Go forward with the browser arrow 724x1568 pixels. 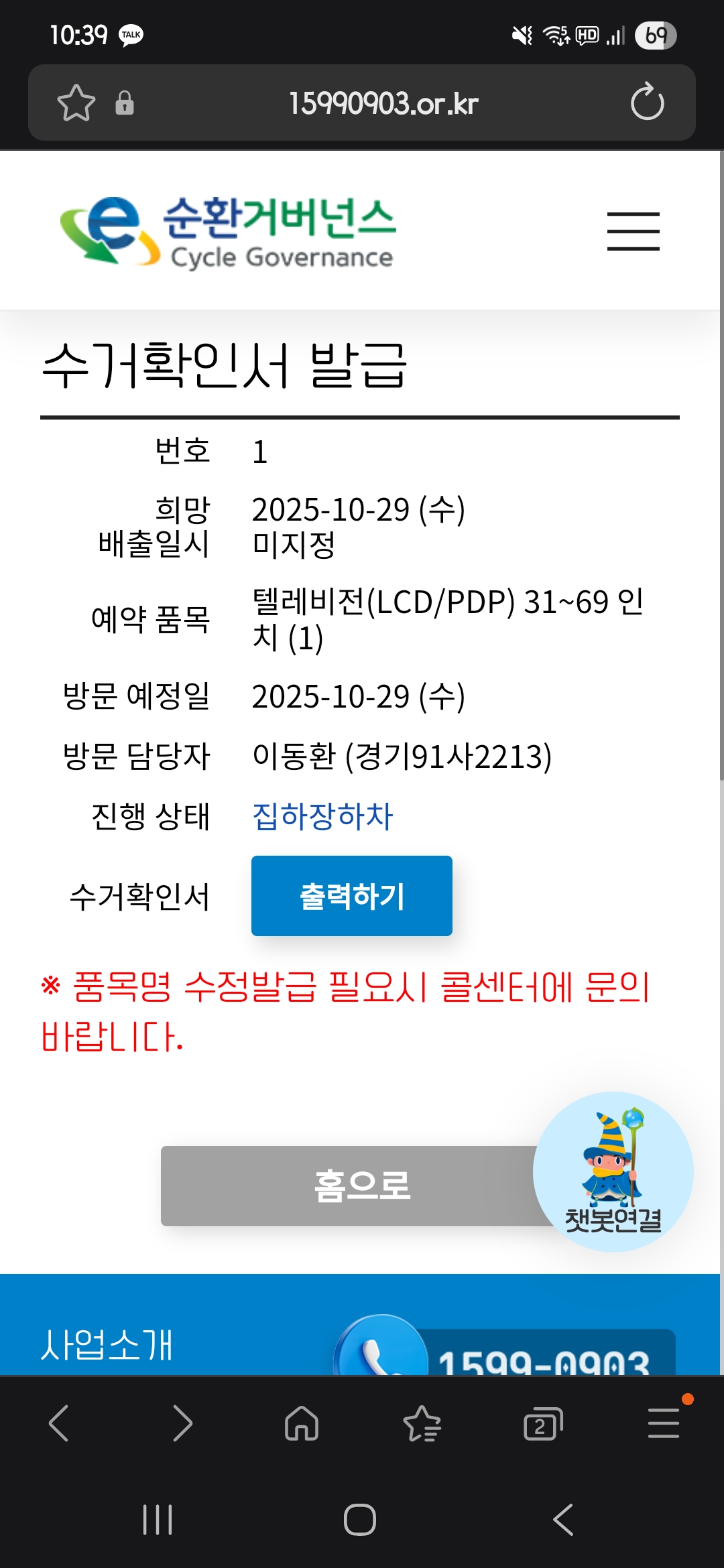182,1423
